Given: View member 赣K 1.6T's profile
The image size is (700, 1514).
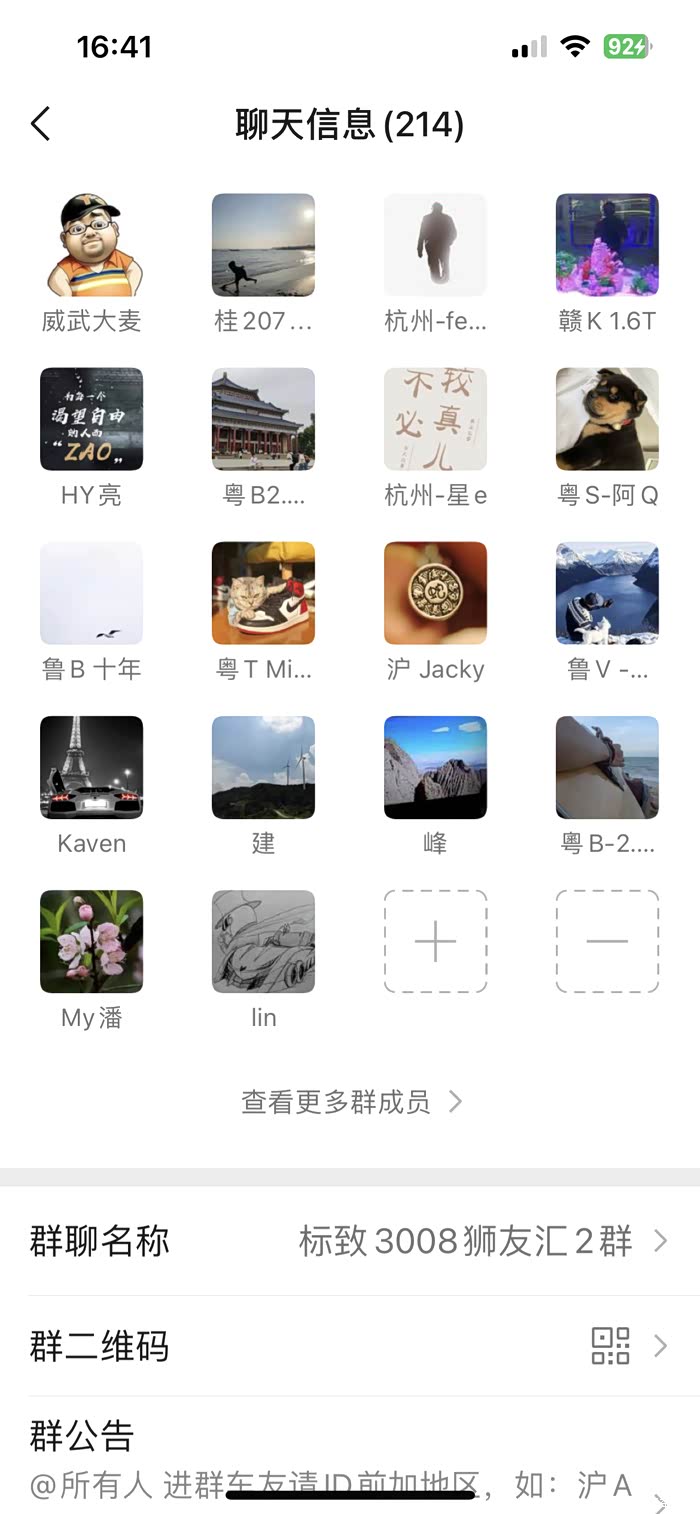Looking at the screenshot, I should pyautogui.click(x=607, y=246).
